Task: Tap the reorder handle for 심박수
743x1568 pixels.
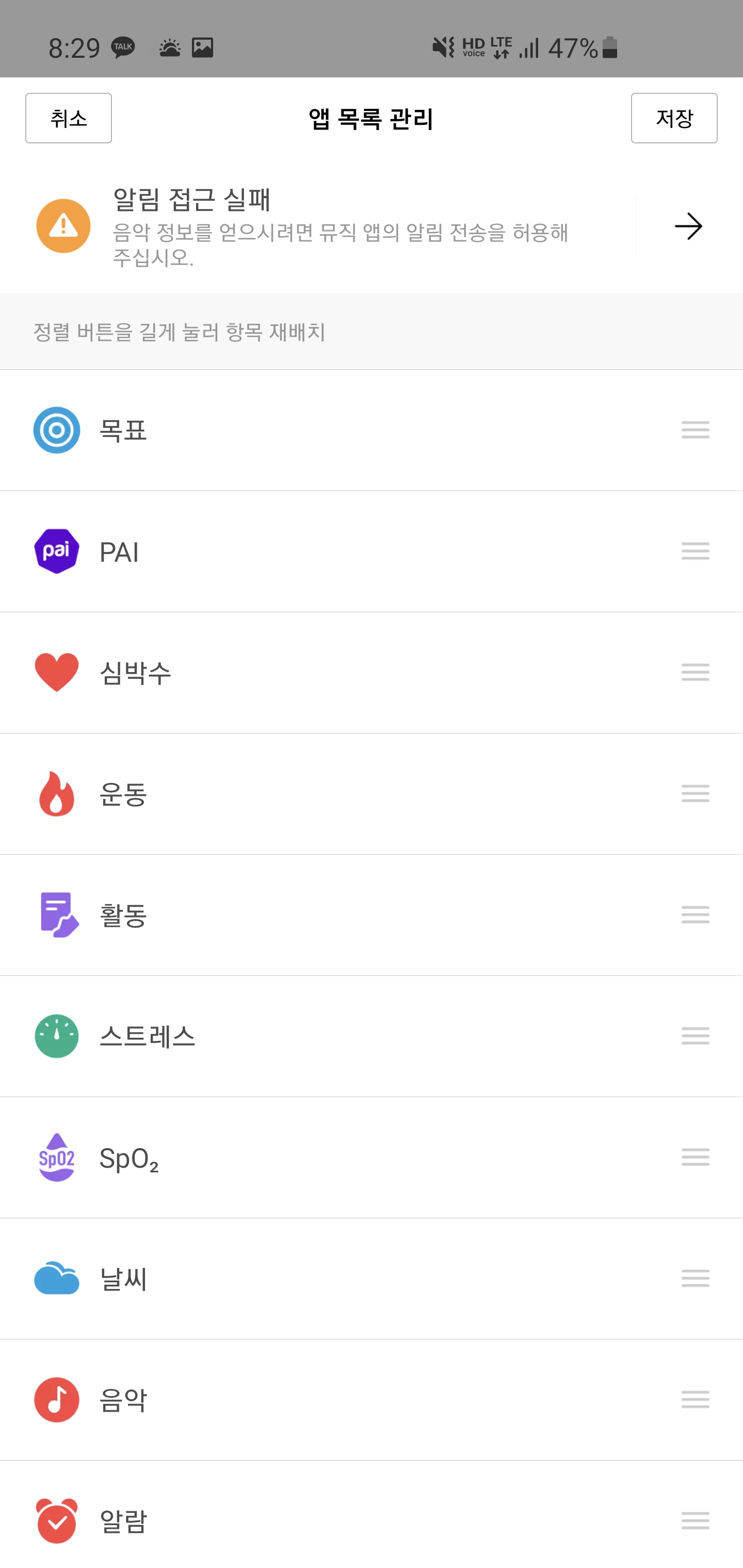Action: pyautogui.click(x=695, y=672)
